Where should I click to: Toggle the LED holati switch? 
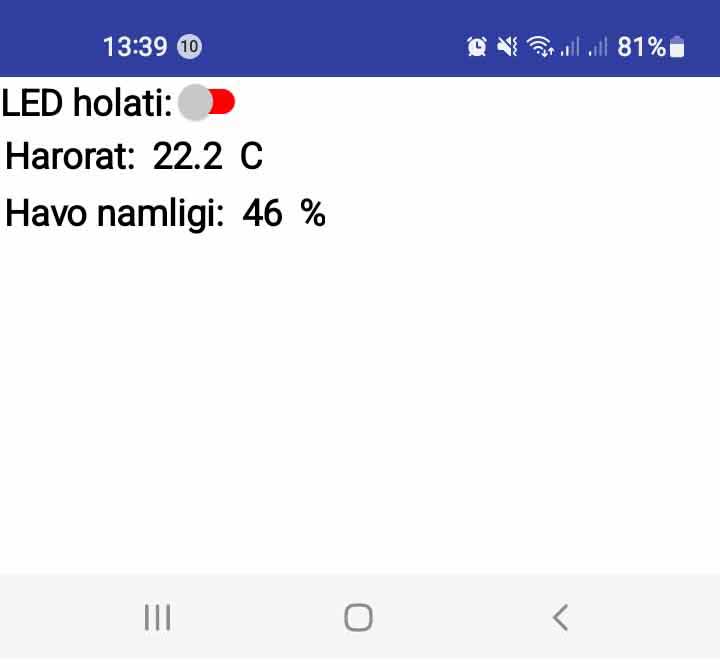(206, 102)
